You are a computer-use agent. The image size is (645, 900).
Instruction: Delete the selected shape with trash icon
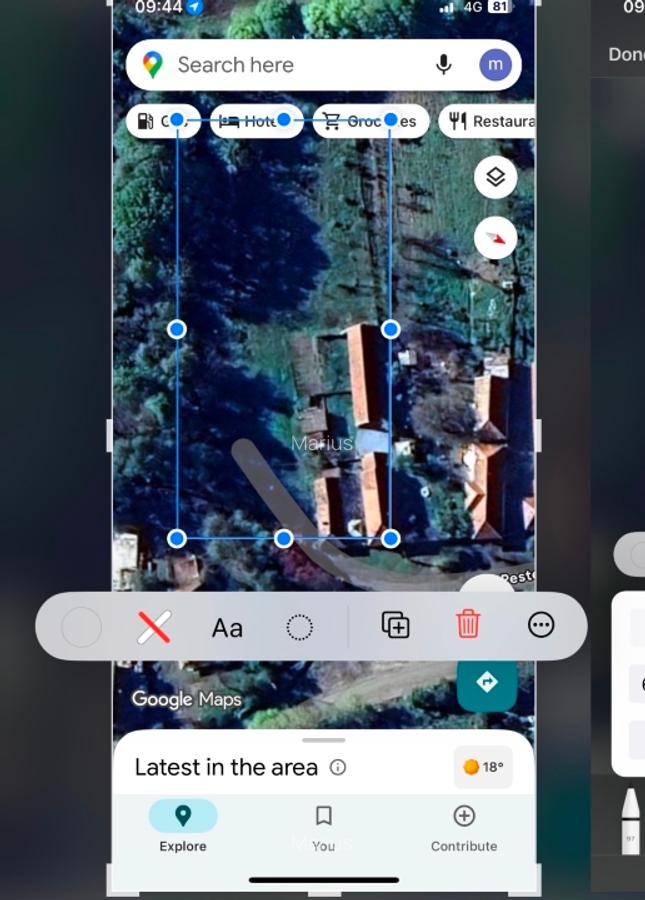[x=468, y=626]
